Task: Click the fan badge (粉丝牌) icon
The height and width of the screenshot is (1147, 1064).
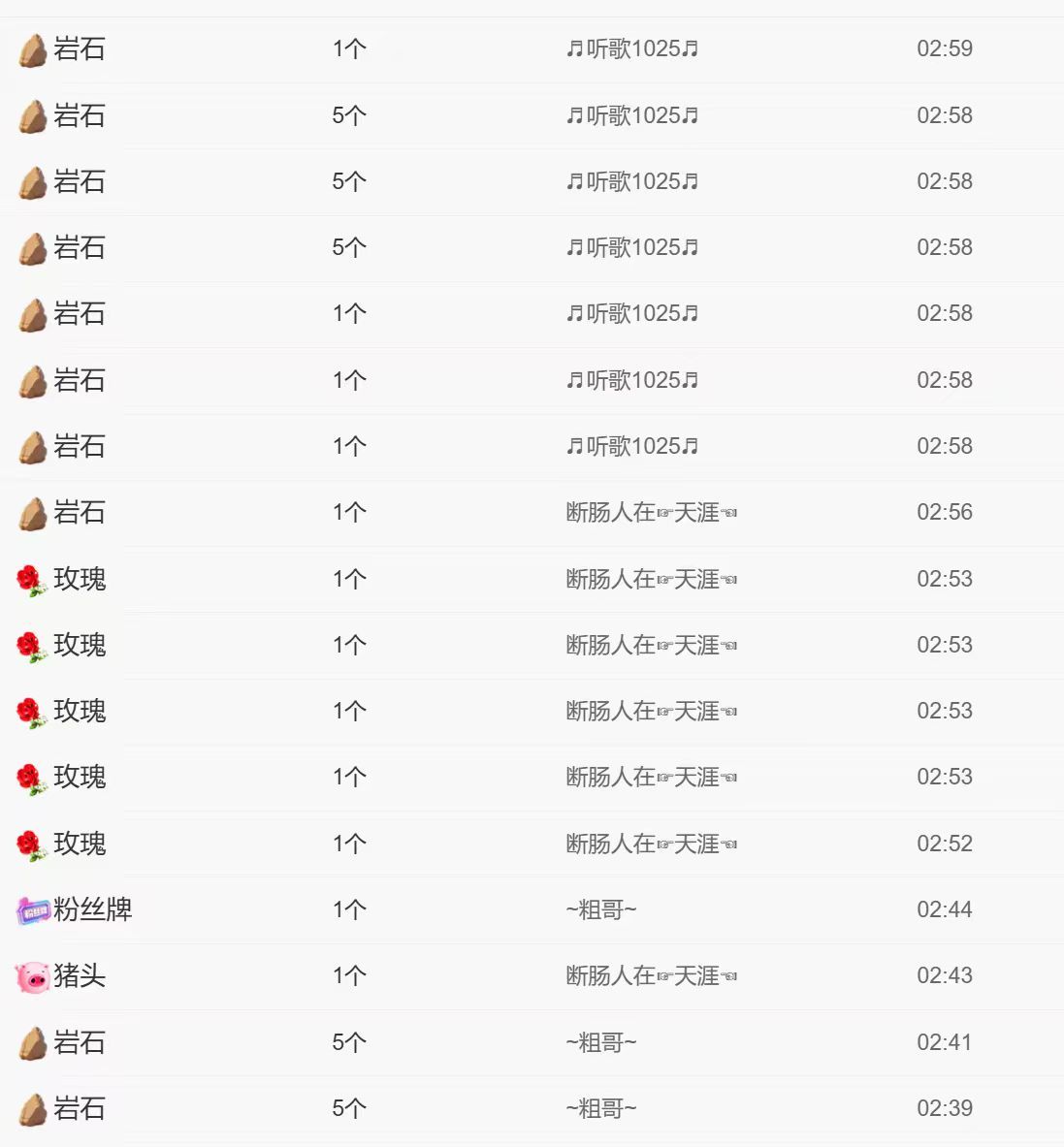Action: tap(33, 909)
